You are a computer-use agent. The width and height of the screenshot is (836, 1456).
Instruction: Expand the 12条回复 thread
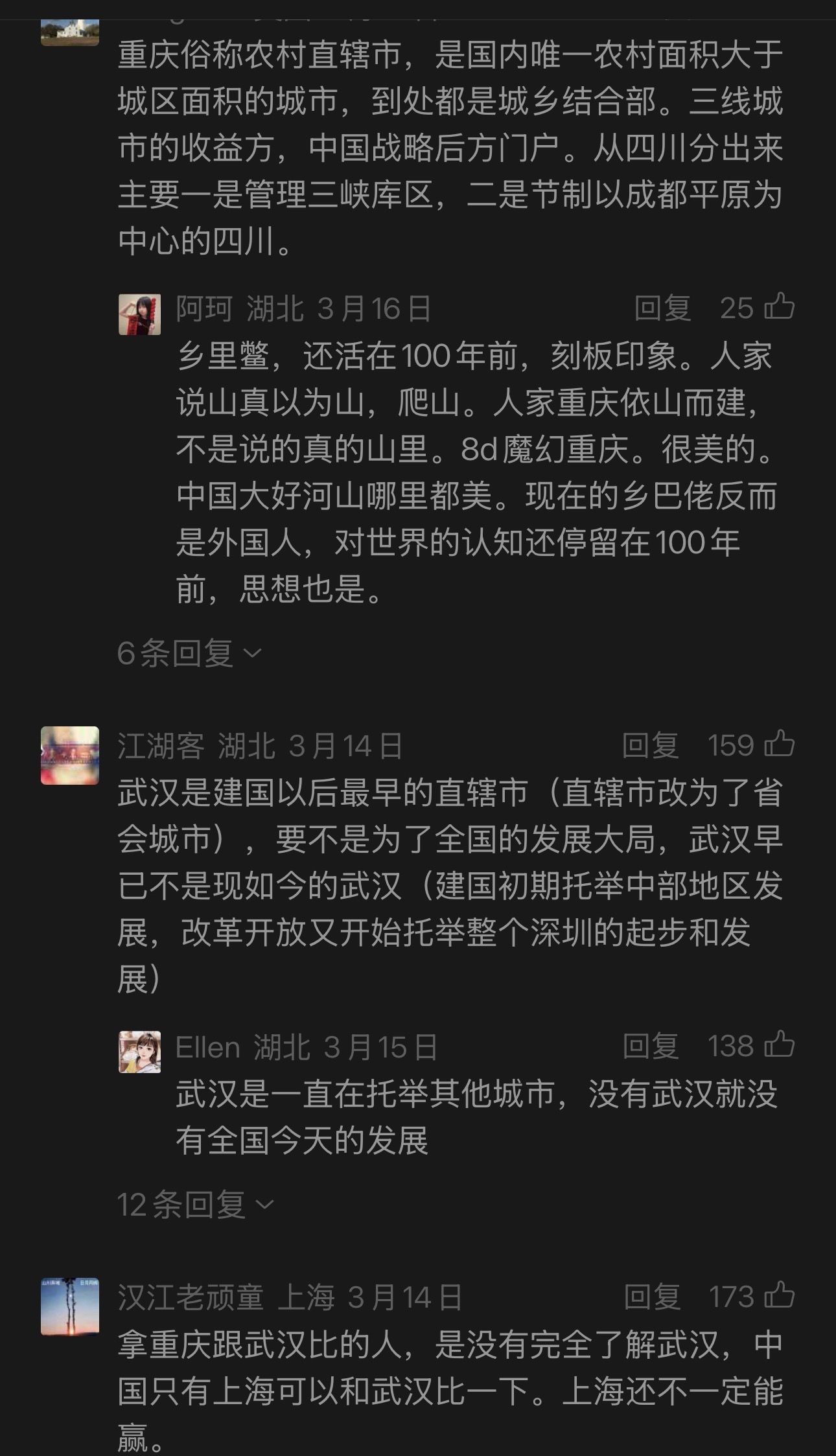pos(196,1205)
